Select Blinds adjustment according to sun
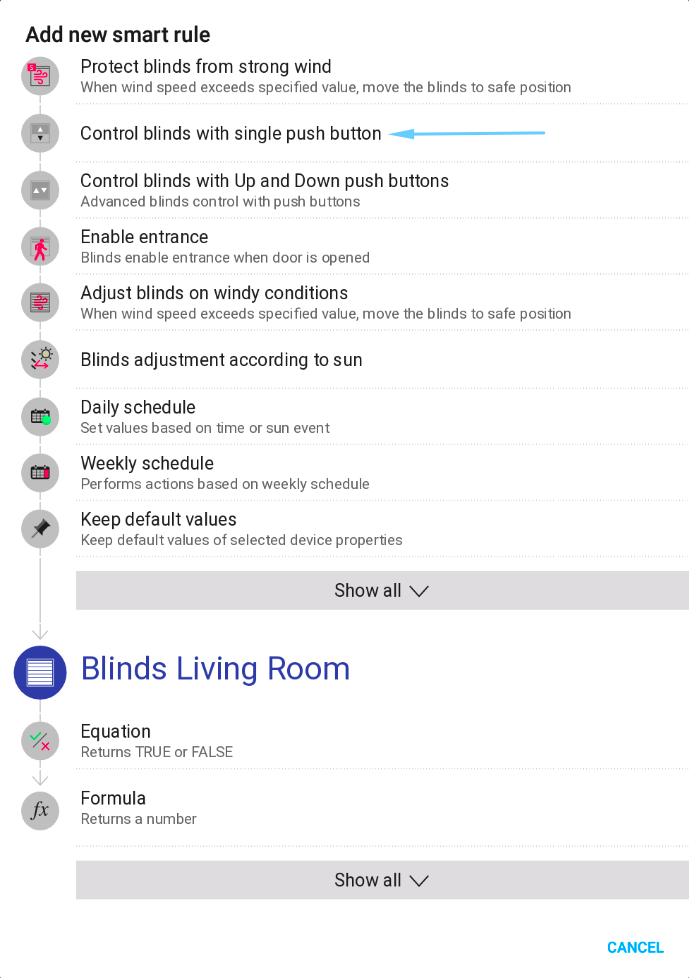Image resolution: width=689 pixels, height=978 pixels. click(221, 360)
